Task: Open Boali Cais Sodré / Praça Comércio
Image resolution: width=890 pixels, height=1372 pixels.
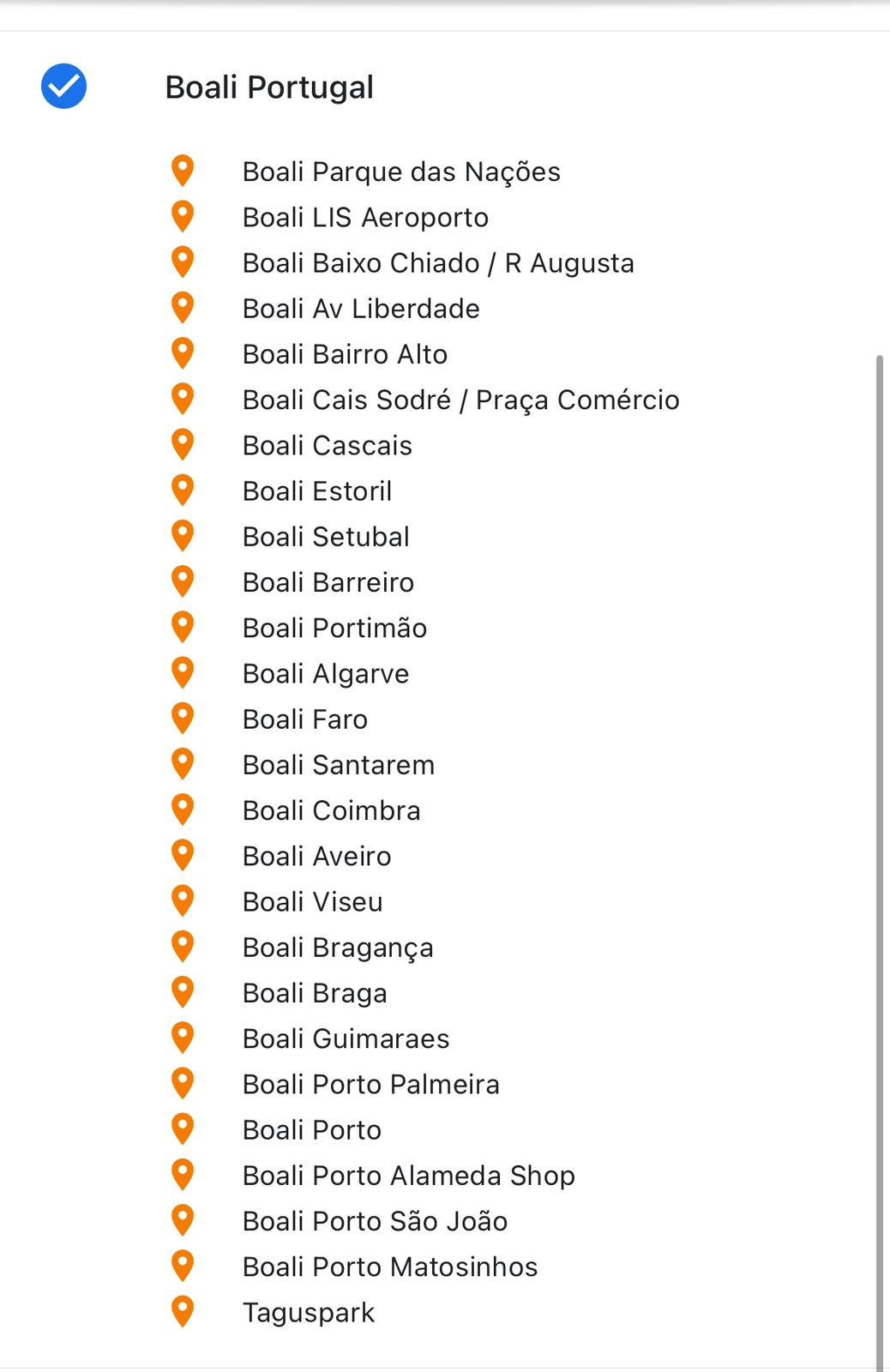Action: 460,400
